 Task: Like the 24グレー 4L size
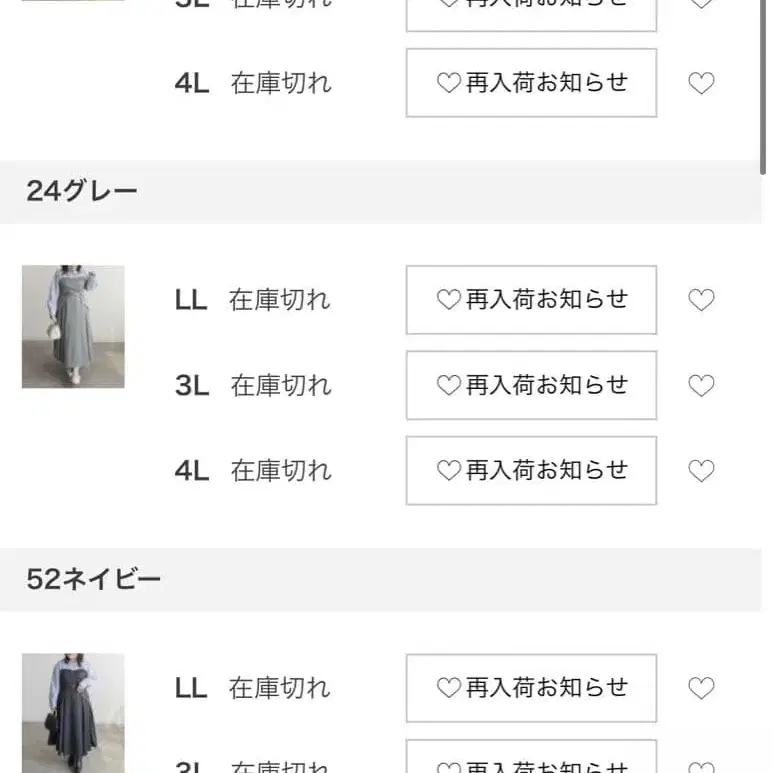(x=702, y=470)
